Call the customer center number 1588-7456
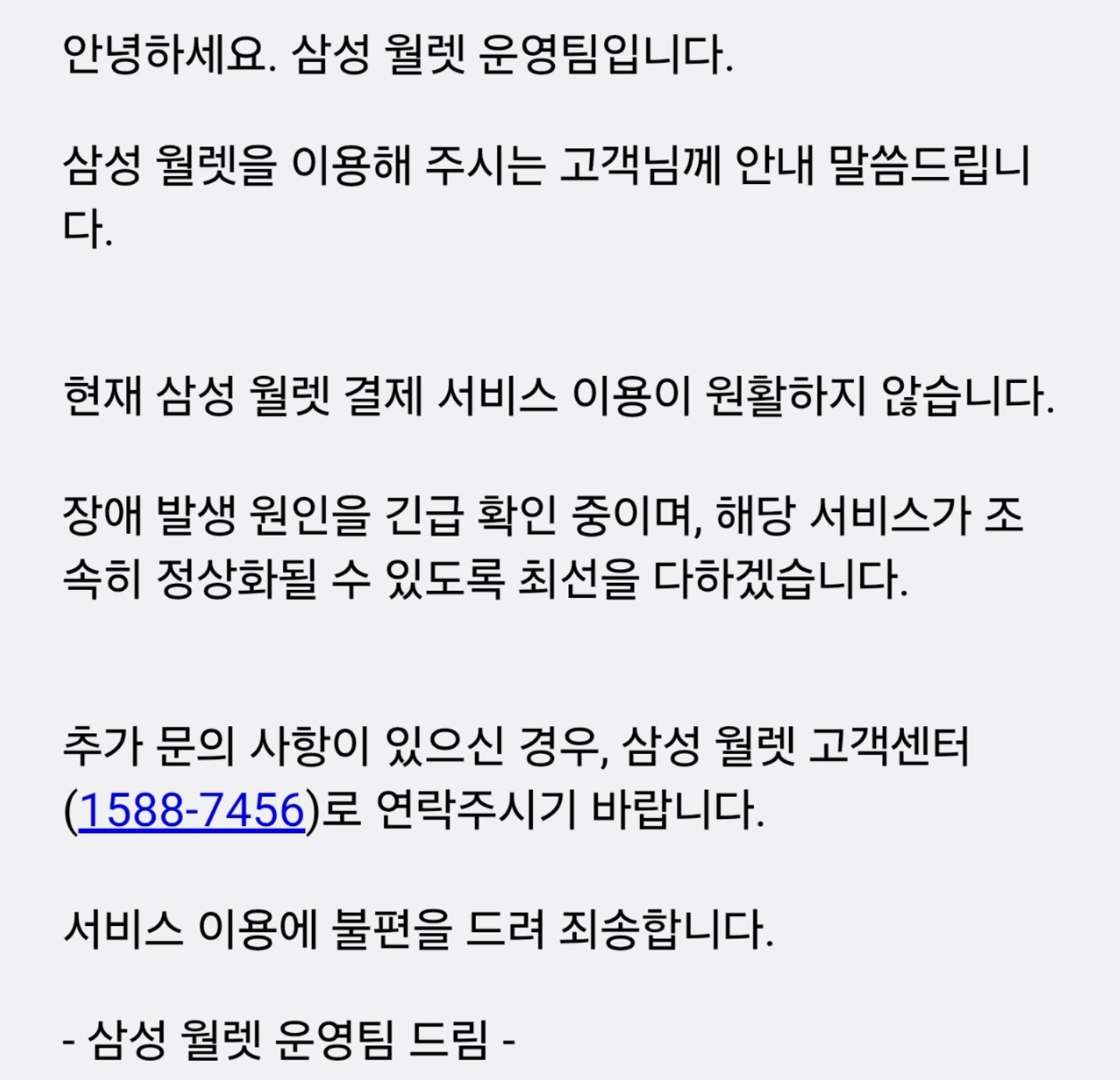Image resolution: width=1120 pixels, height=1080 pixels. coord(190,810)
